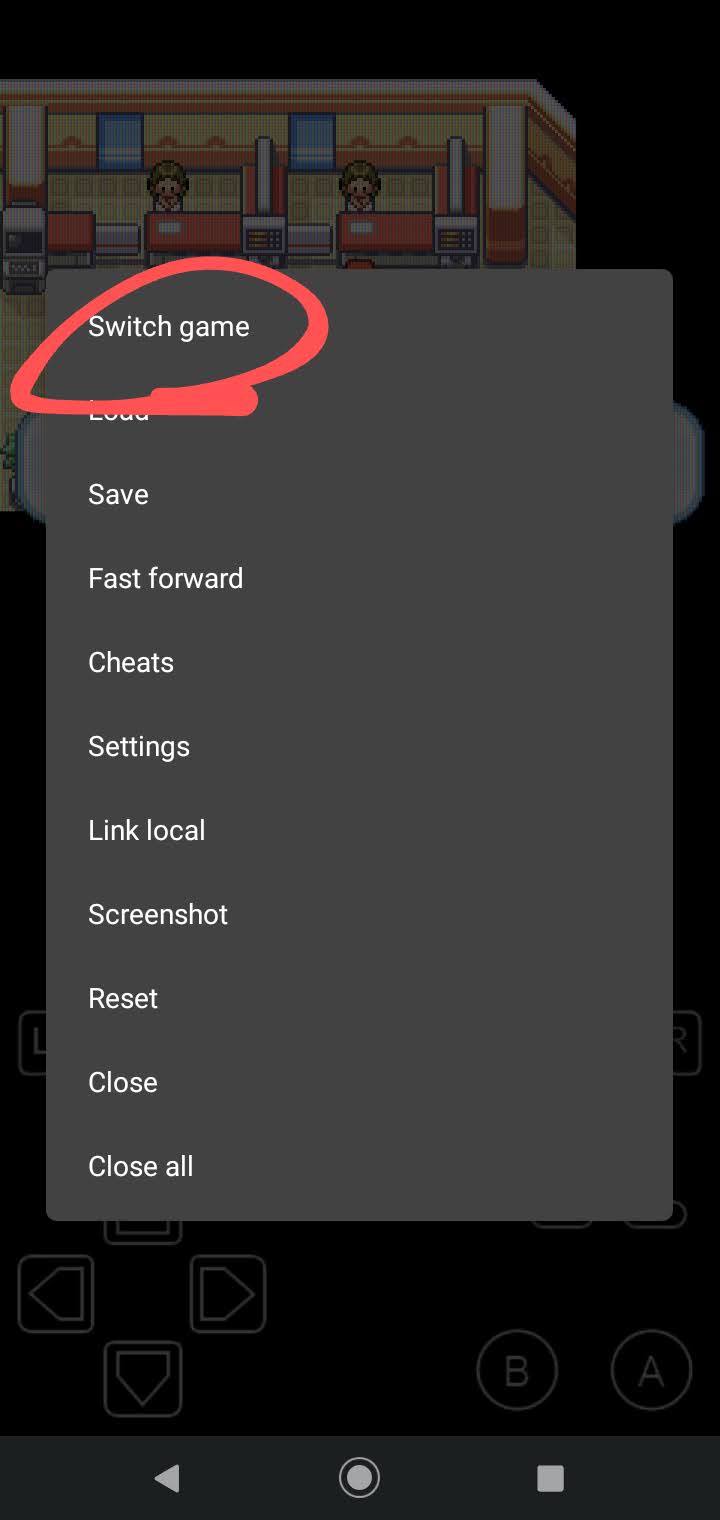The image size is (720, 1520).
Task: Tap the B gamepad button
Action: click(x=516, y=1371)
